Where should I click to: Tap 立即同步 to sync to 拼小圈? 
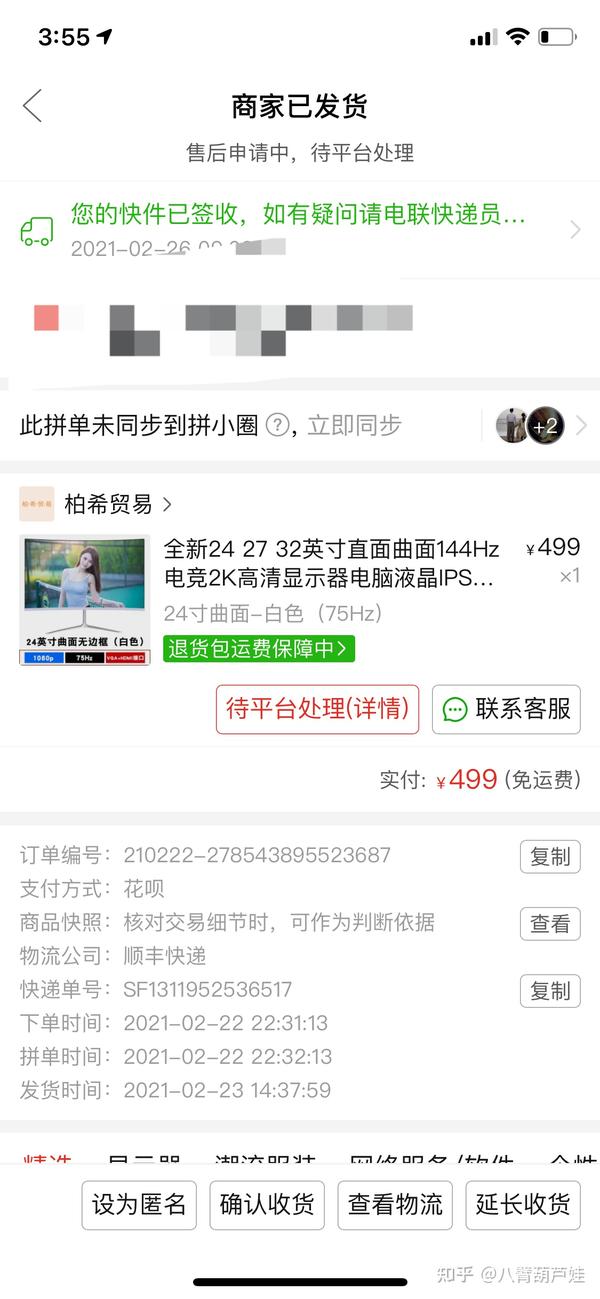click(355, 425)
